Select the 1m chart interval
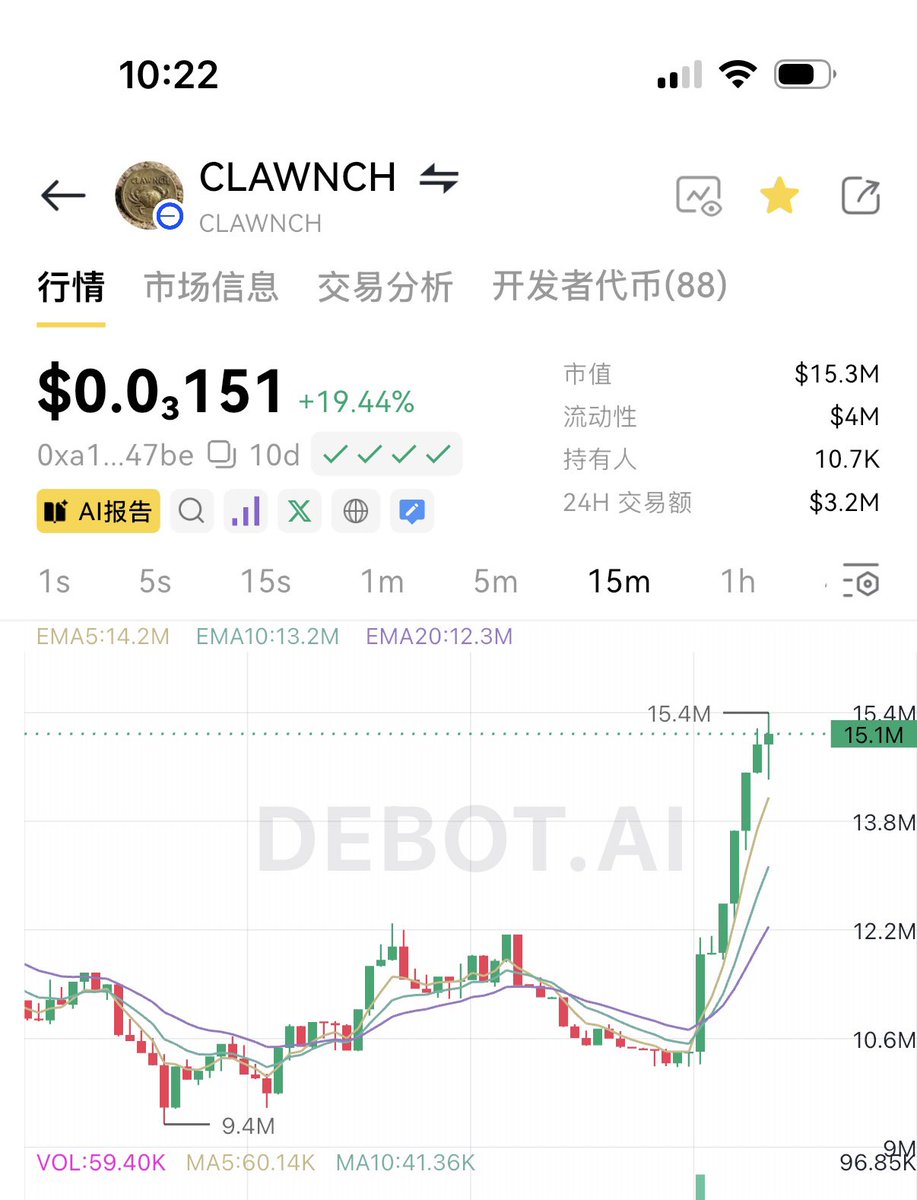Image resolution: width=917 pixels, height=1200 pixels. [381, 581]
